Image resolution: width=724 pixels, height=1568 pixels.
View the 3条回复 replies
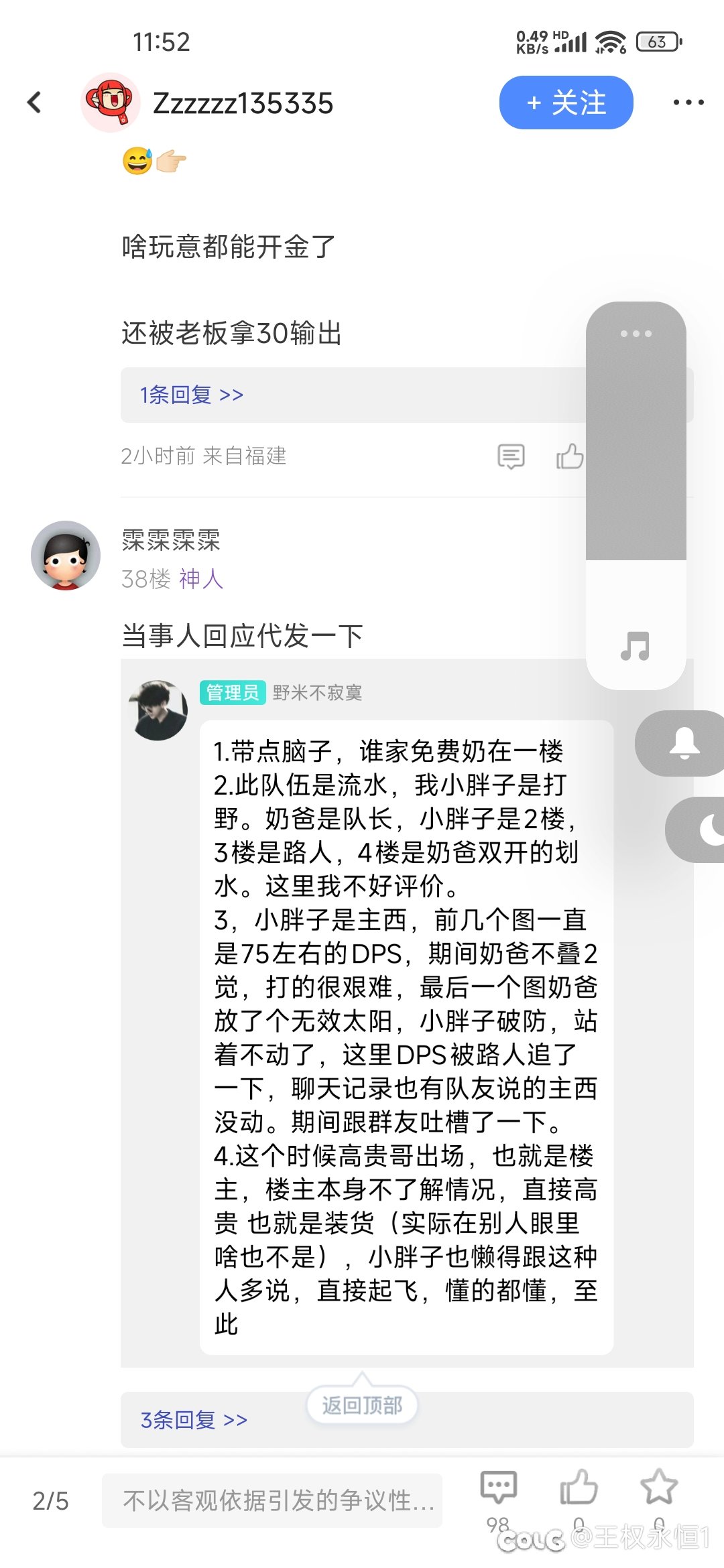coord(194,1419)
